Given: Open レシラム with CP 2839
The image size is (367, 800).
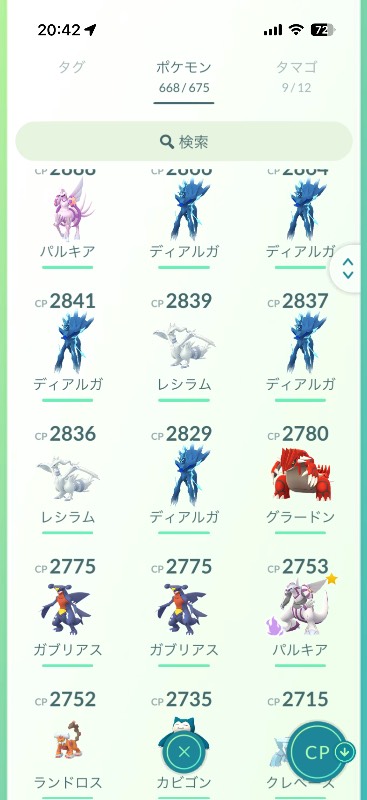Looking at the screenshot, I should pyautogui.click(x=184, y=345).
